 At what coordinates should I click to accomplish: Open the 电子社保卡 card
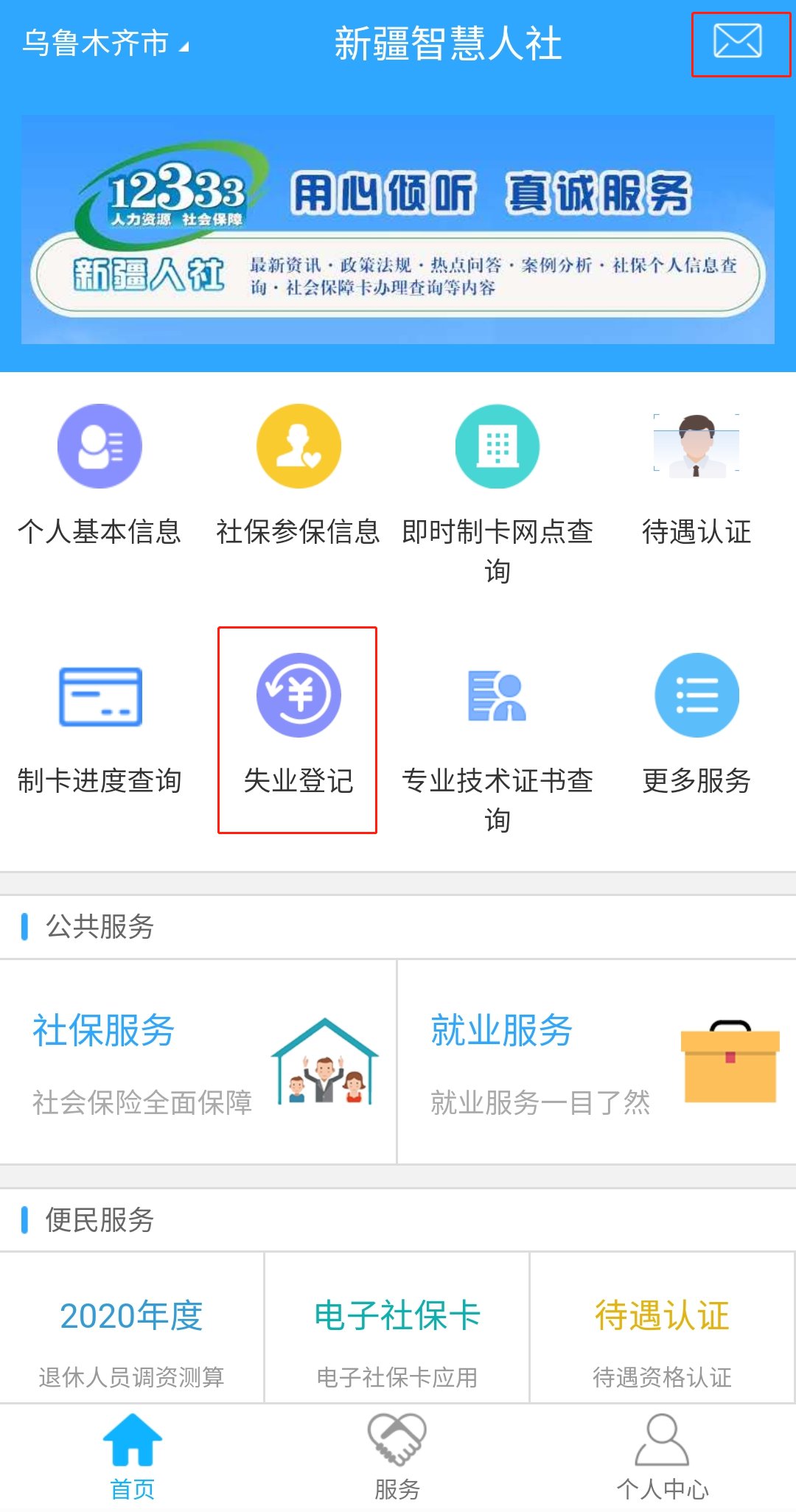click(x=397, y=1330)
